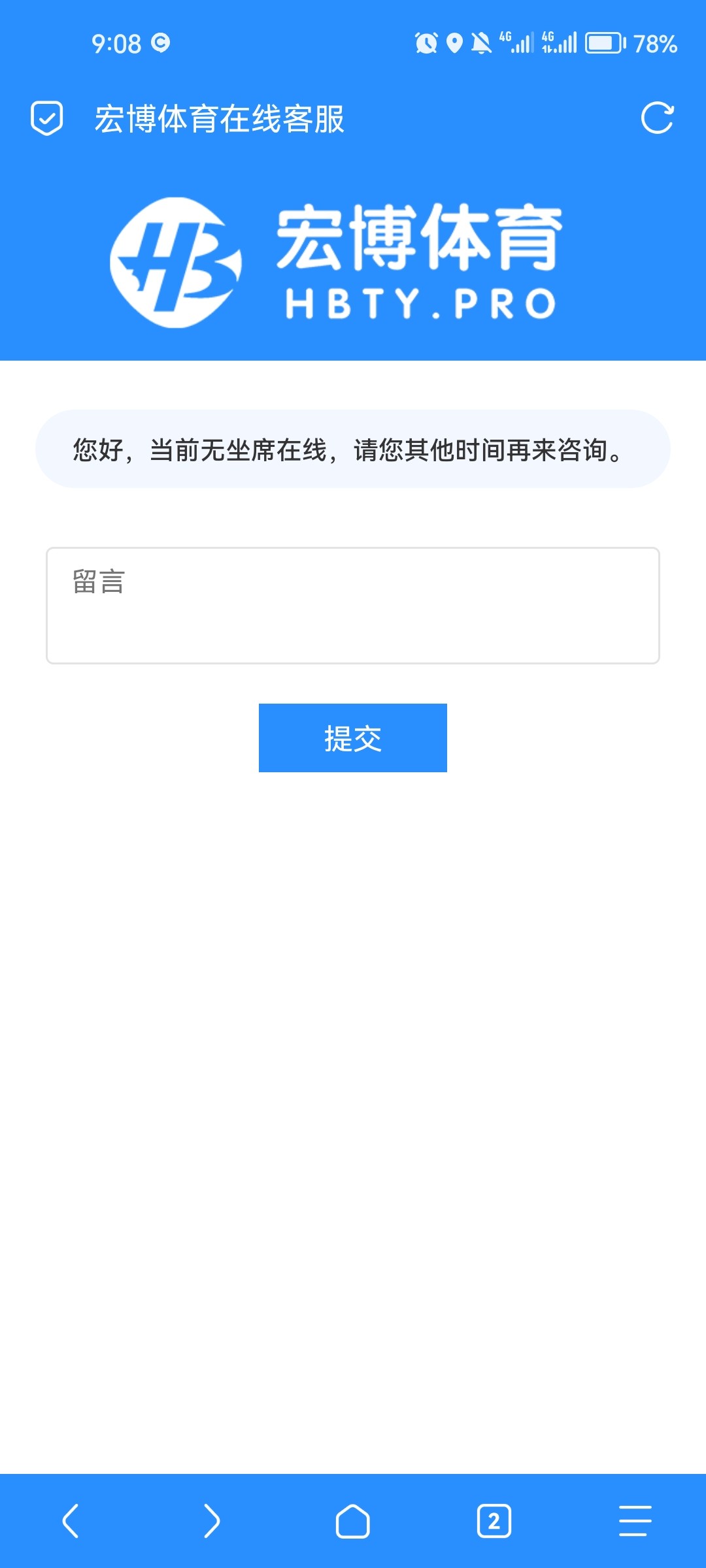Image resolution: width=706 pixels, height=1568 pixels.
Task: Submit the message with 提交
Action: click(353, 738)
